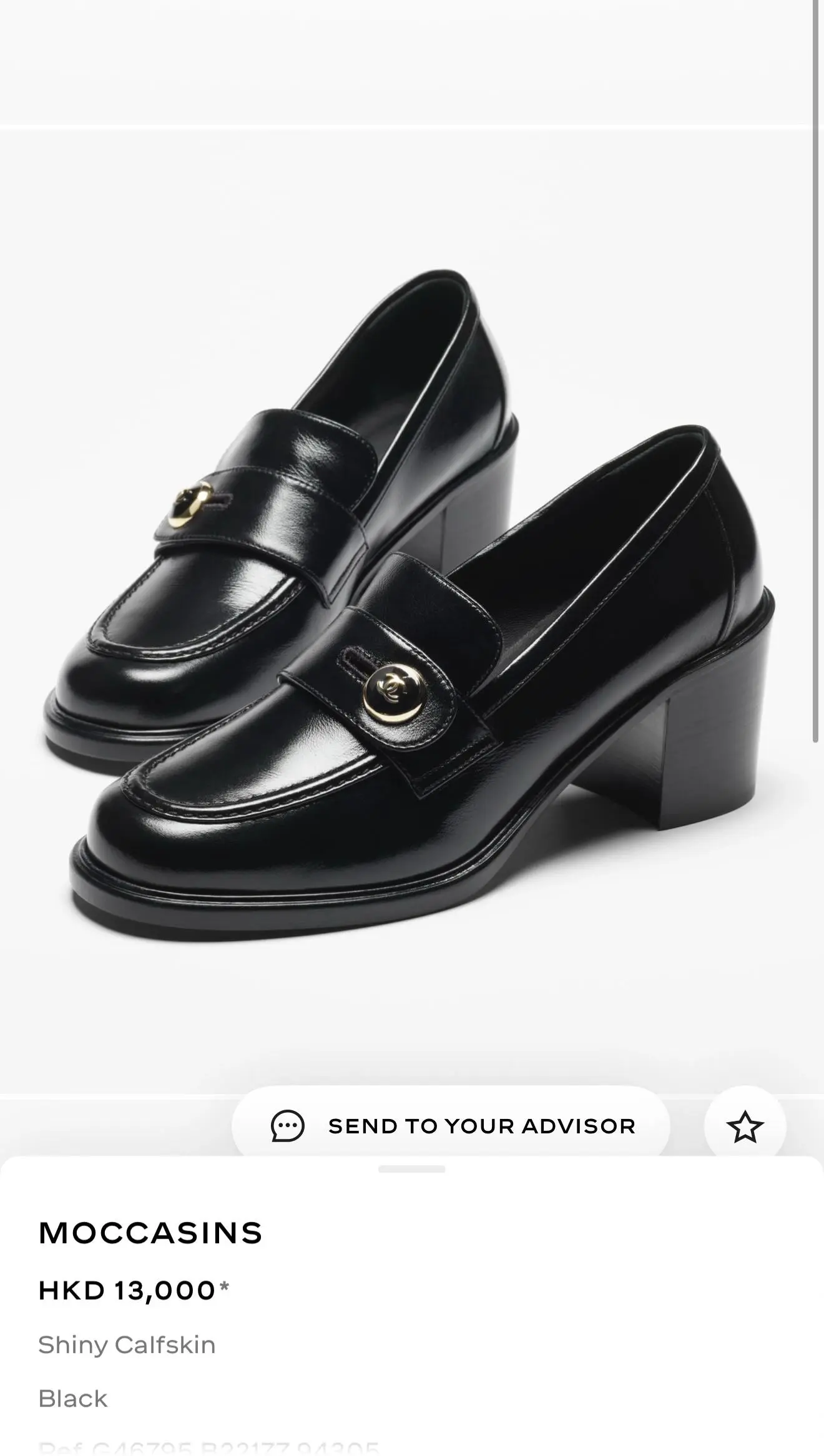Send these moccasins to your advisor

click(x=451, y=1126)
